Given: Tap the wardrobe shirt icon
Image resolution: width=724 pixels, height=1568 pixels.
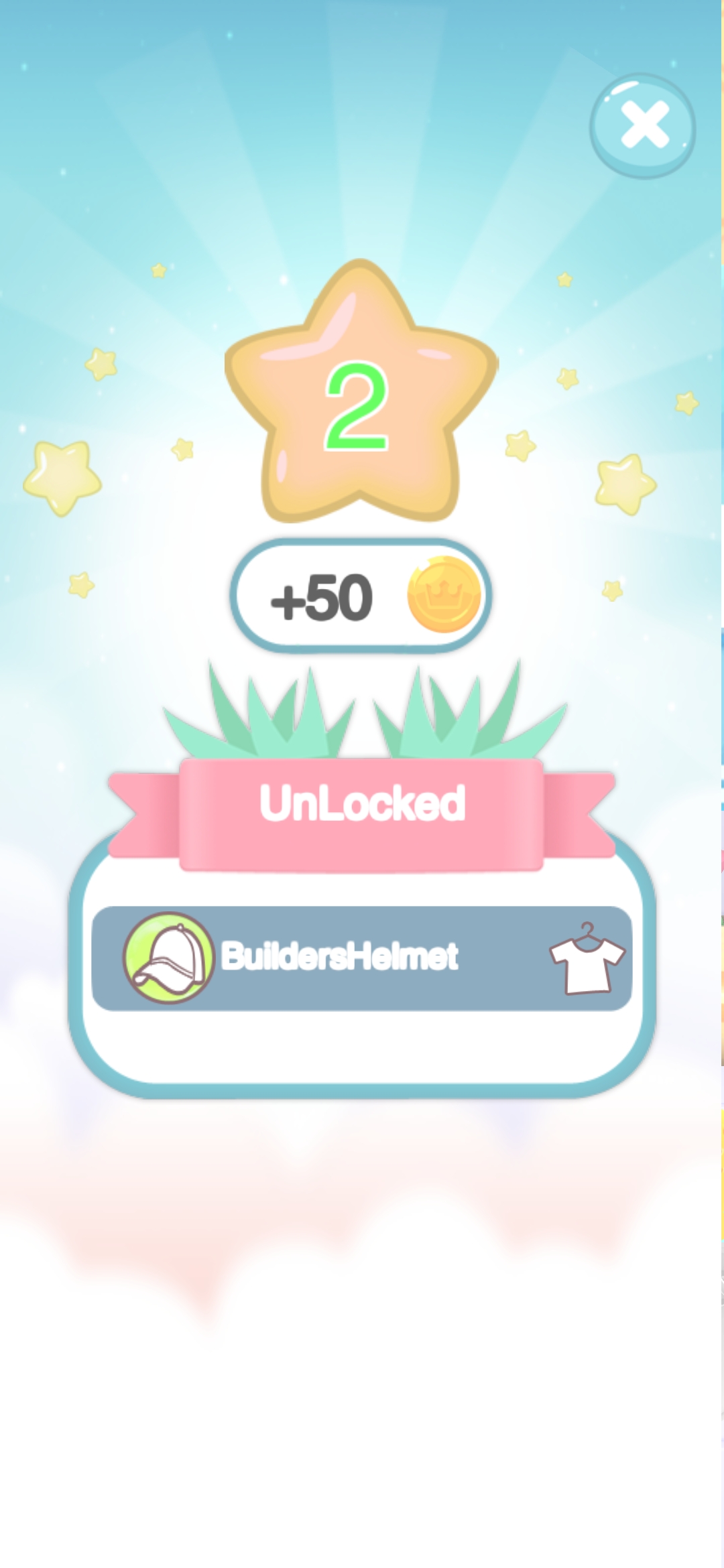Looking at the screenshot, I should (587, 958).
